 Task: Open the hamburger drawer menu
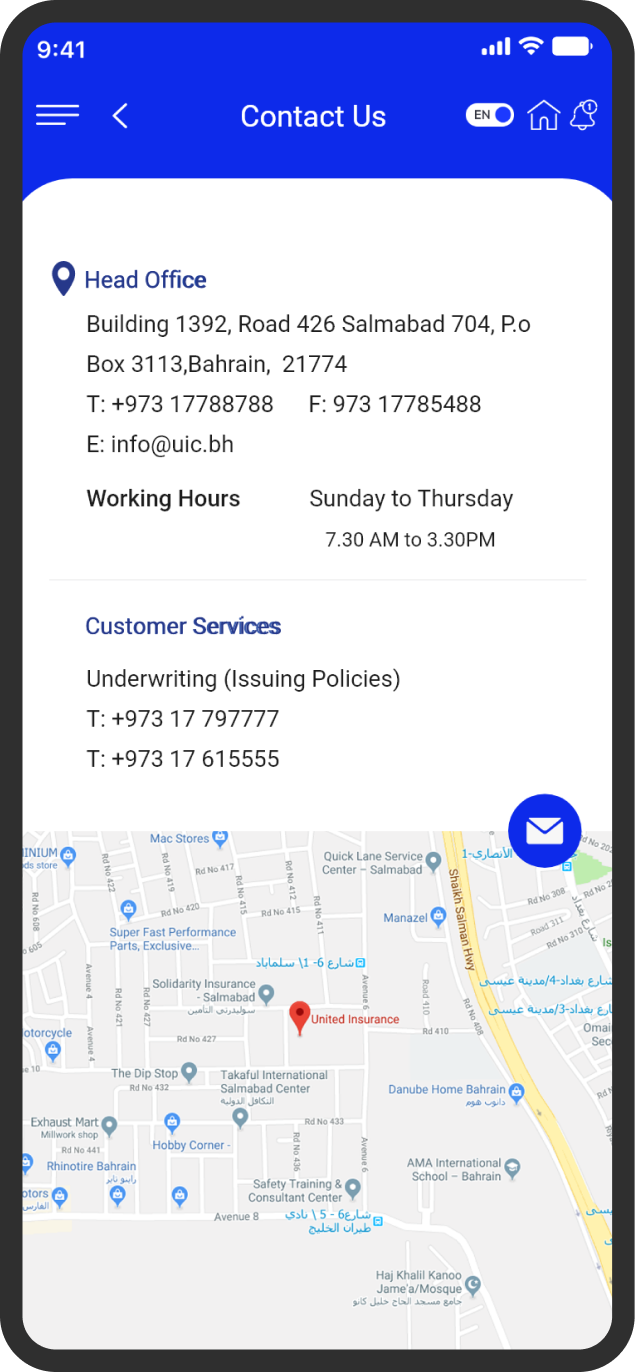(x=58, y=116)
